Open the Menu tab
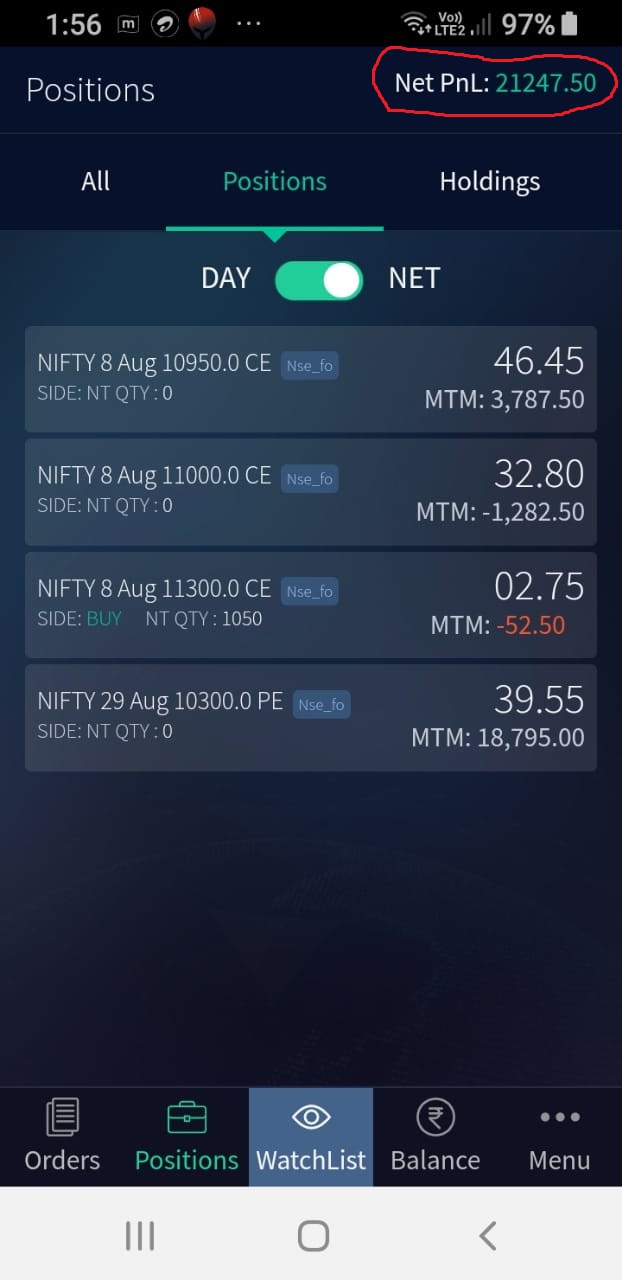The width and height of the screenshot is (622, 1280). 559,1137
